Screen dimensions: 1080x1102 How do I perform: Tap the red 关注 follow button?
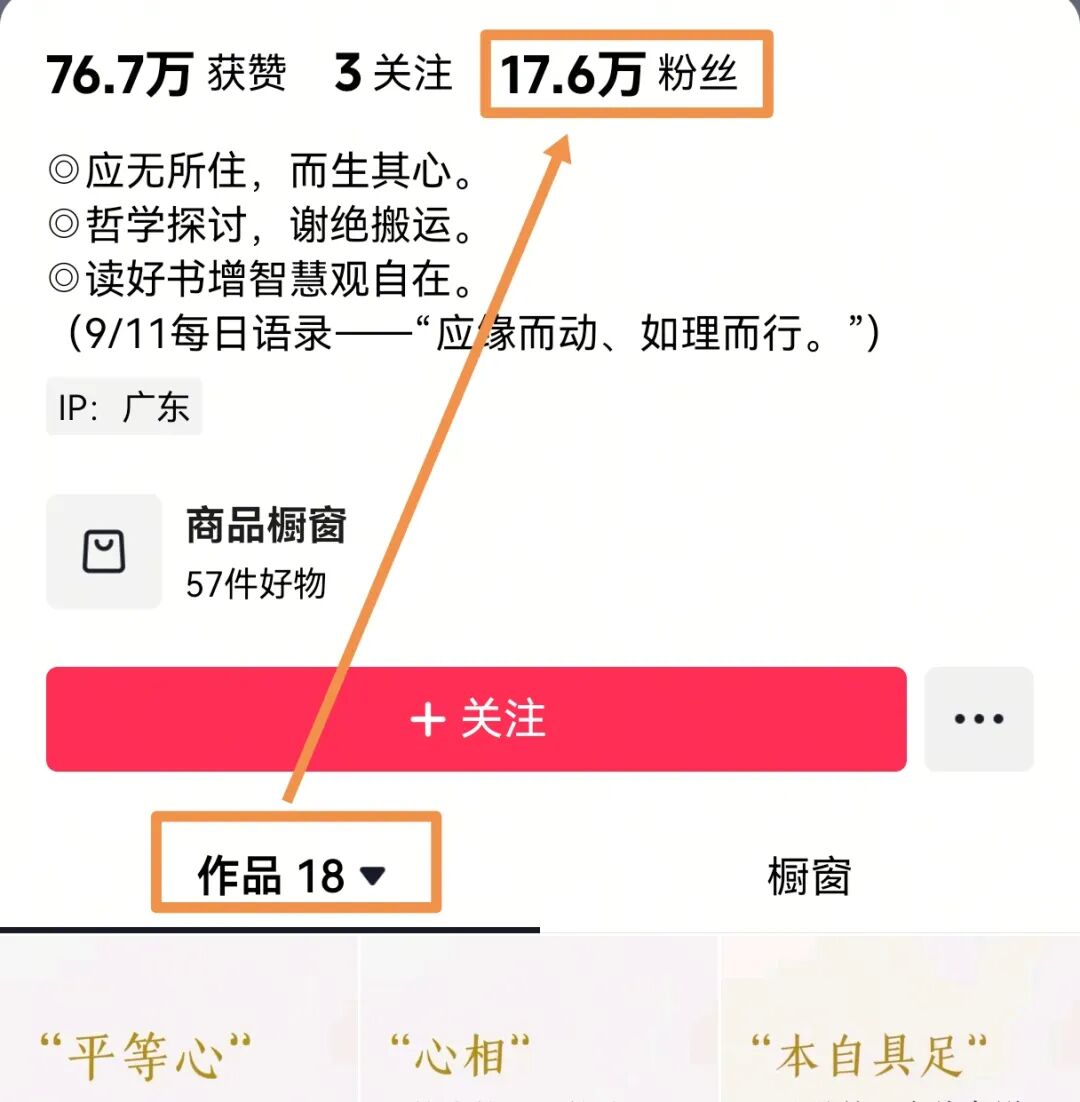476,719
